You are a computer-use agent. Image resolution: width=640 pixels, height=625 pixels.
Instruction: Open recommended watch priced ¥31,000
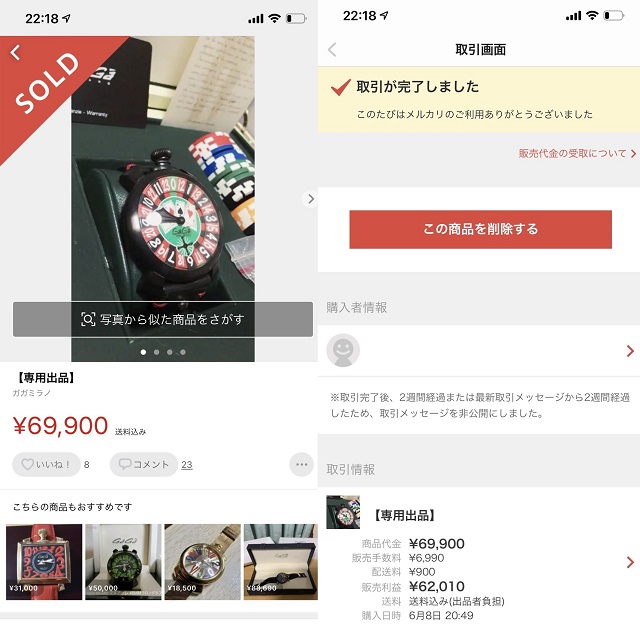44,561
